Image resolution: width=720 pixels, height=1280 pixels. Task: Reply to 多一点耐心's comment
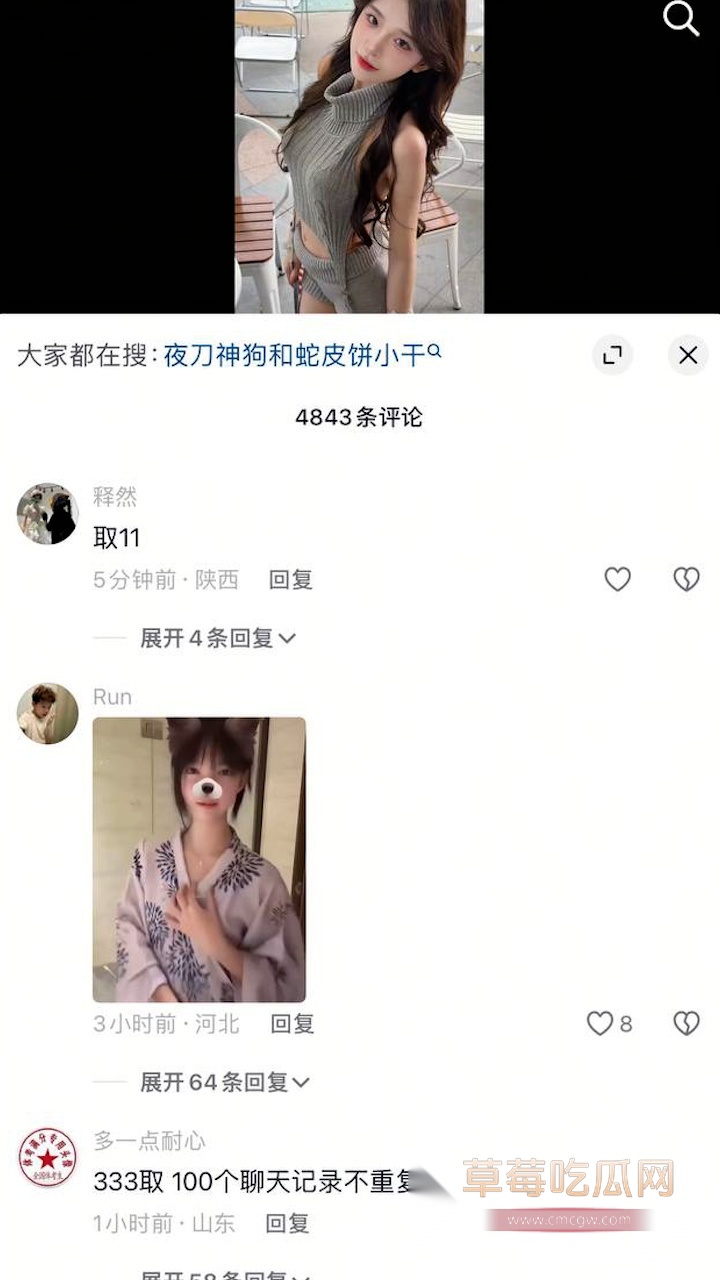[287, 1223]
